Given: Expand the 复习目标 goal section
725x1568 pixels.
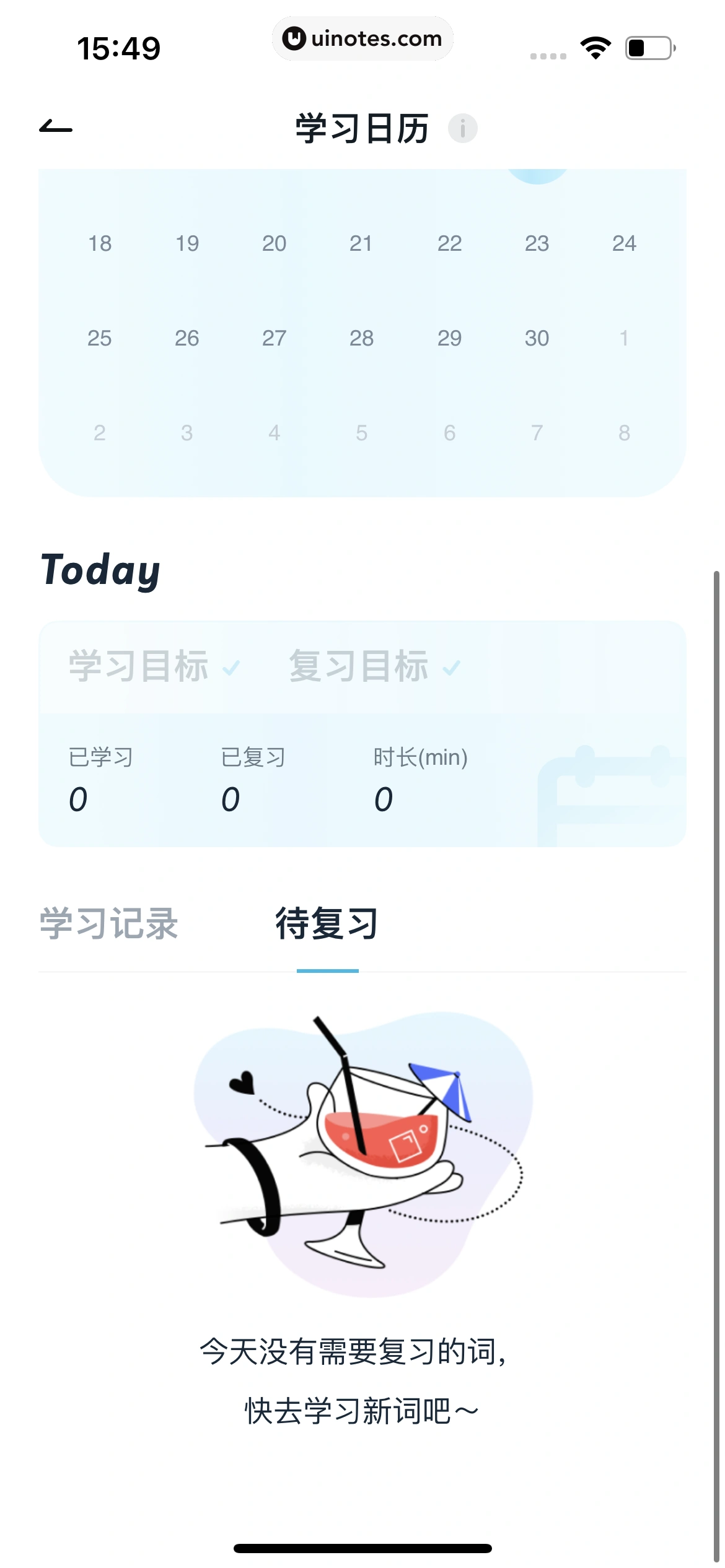Looking at the screenshot, I should (x=359, y=666).
